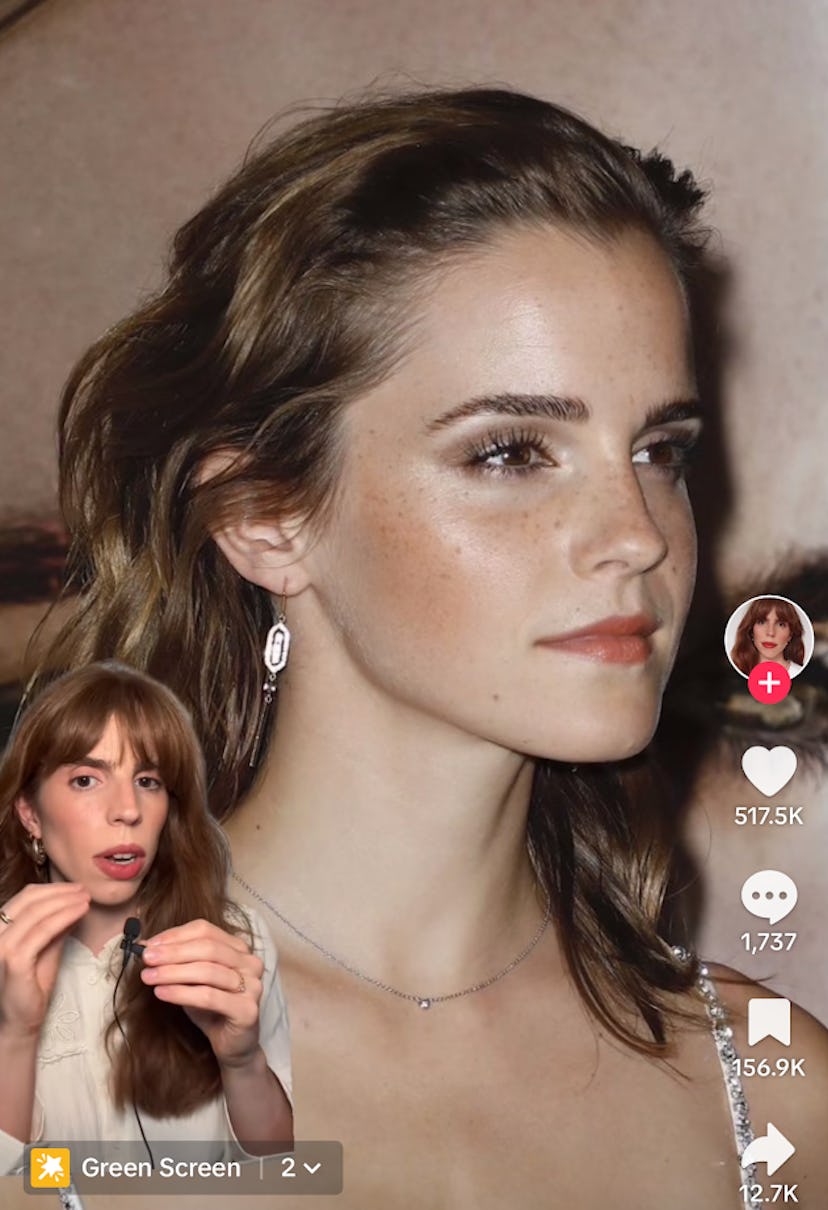
Task: Open the comments section
Action: click(x=769, y=896)
